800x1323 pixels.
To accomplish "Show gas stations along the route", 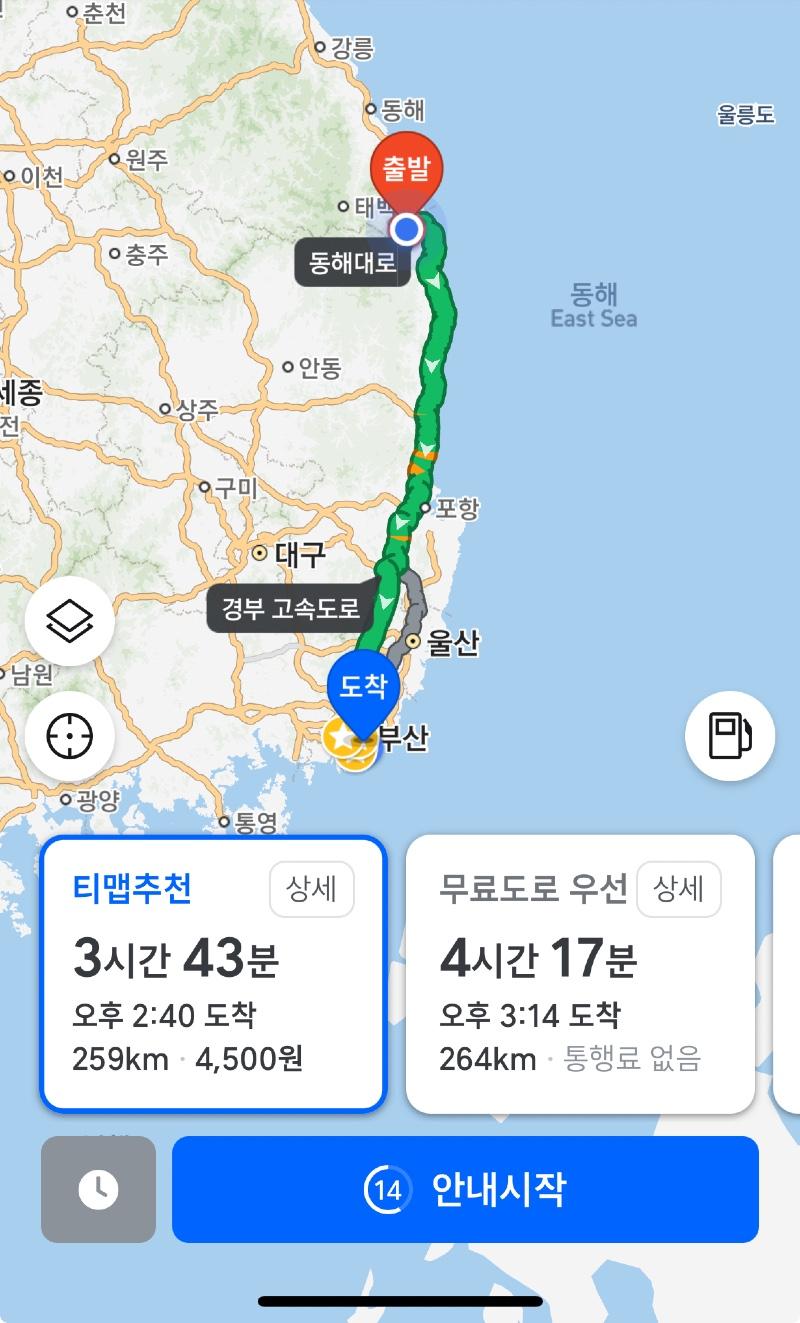I will (x=729, y=736).
